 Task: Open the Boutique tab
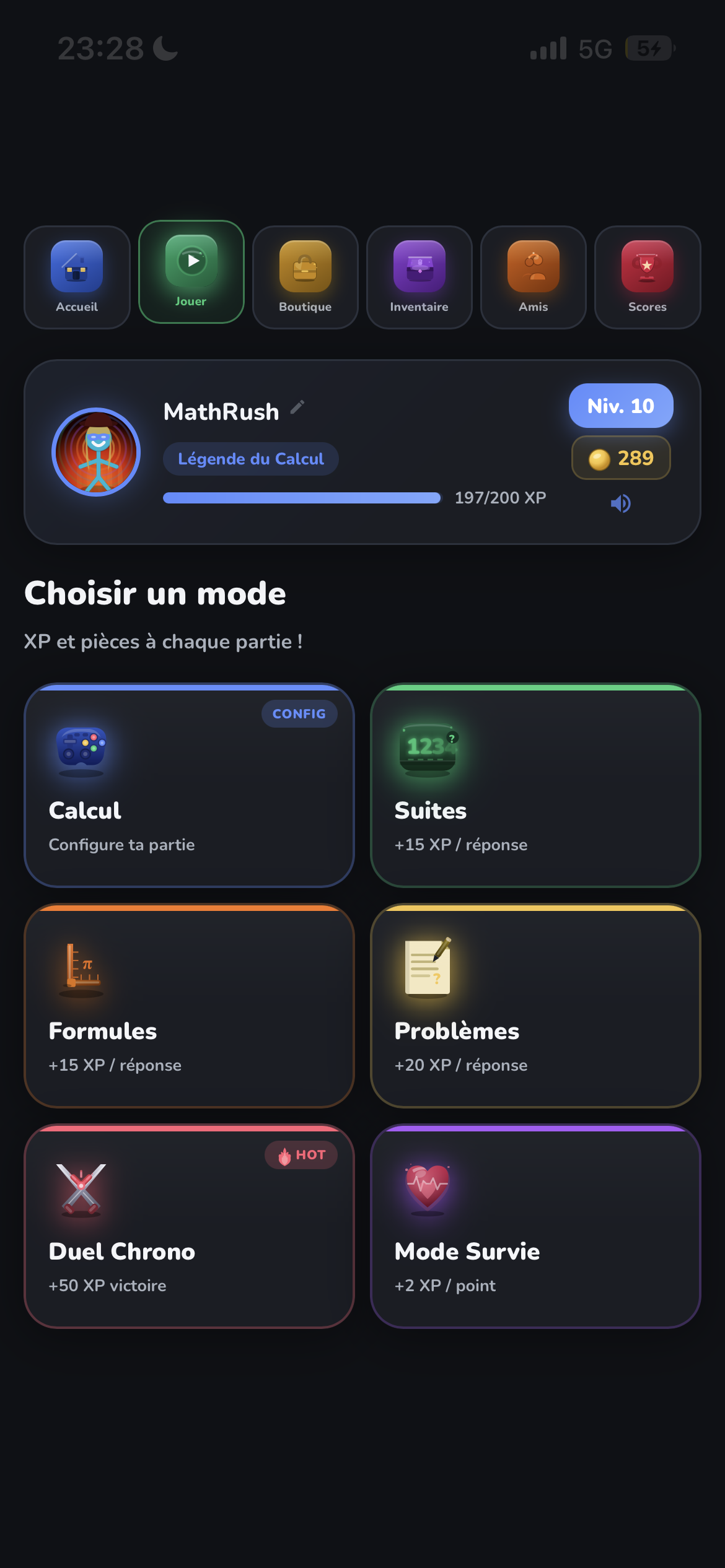click(x=305, y=277)
